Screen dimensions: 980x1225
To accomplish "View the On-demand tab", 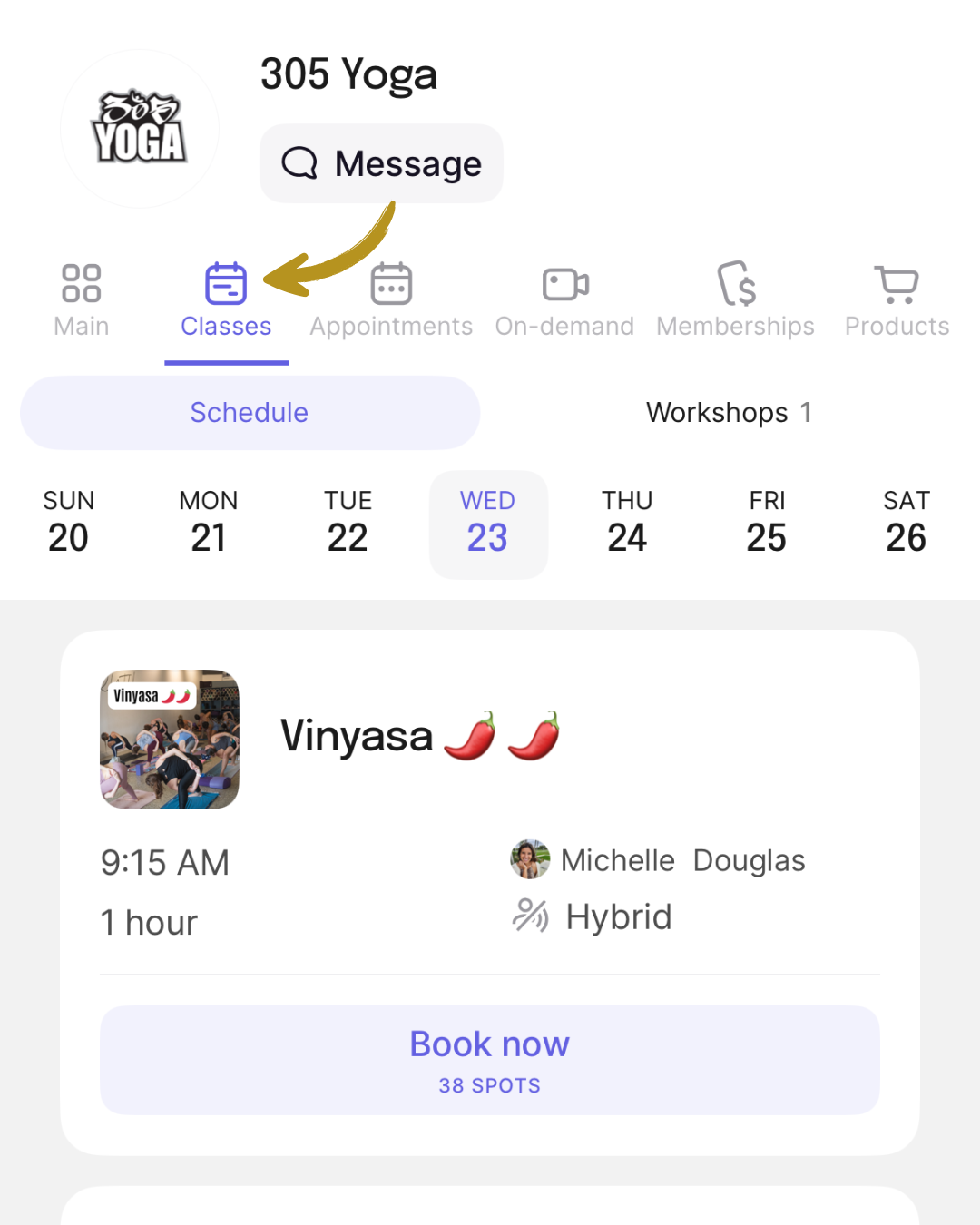I will (x=564, y=301).
